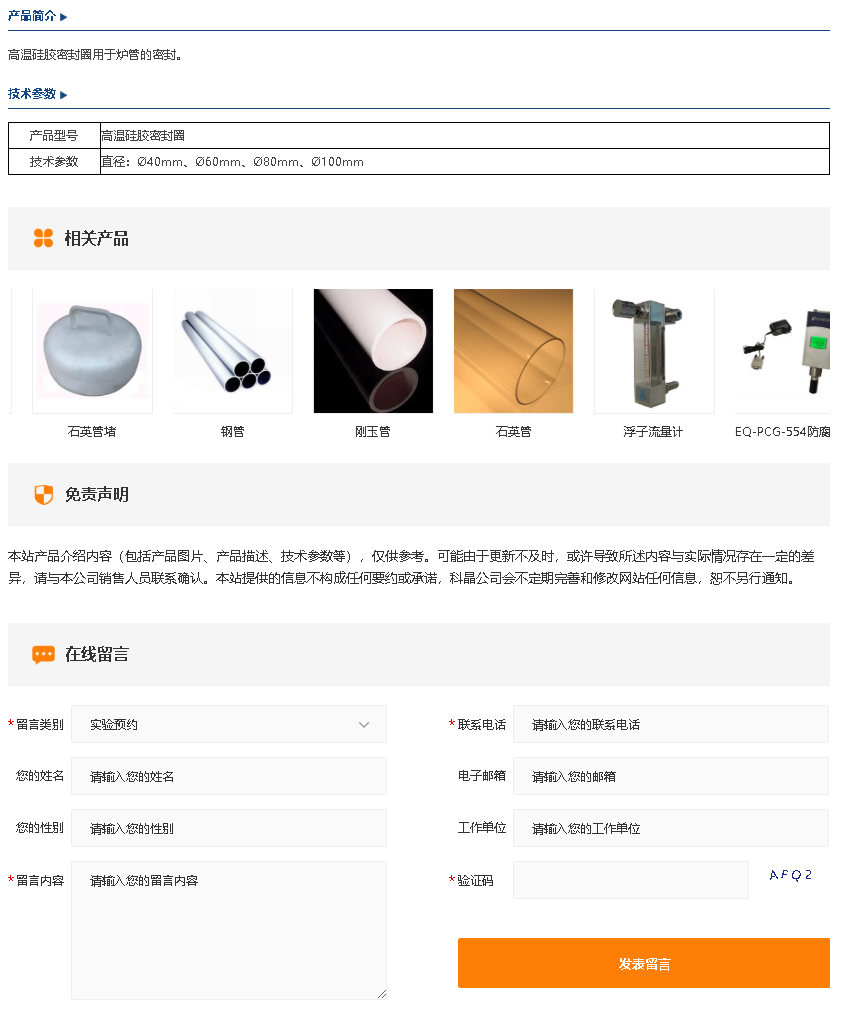The image size is (846, 1031).
Task: Focus the 工作单位 field
Action: [670, 828]
